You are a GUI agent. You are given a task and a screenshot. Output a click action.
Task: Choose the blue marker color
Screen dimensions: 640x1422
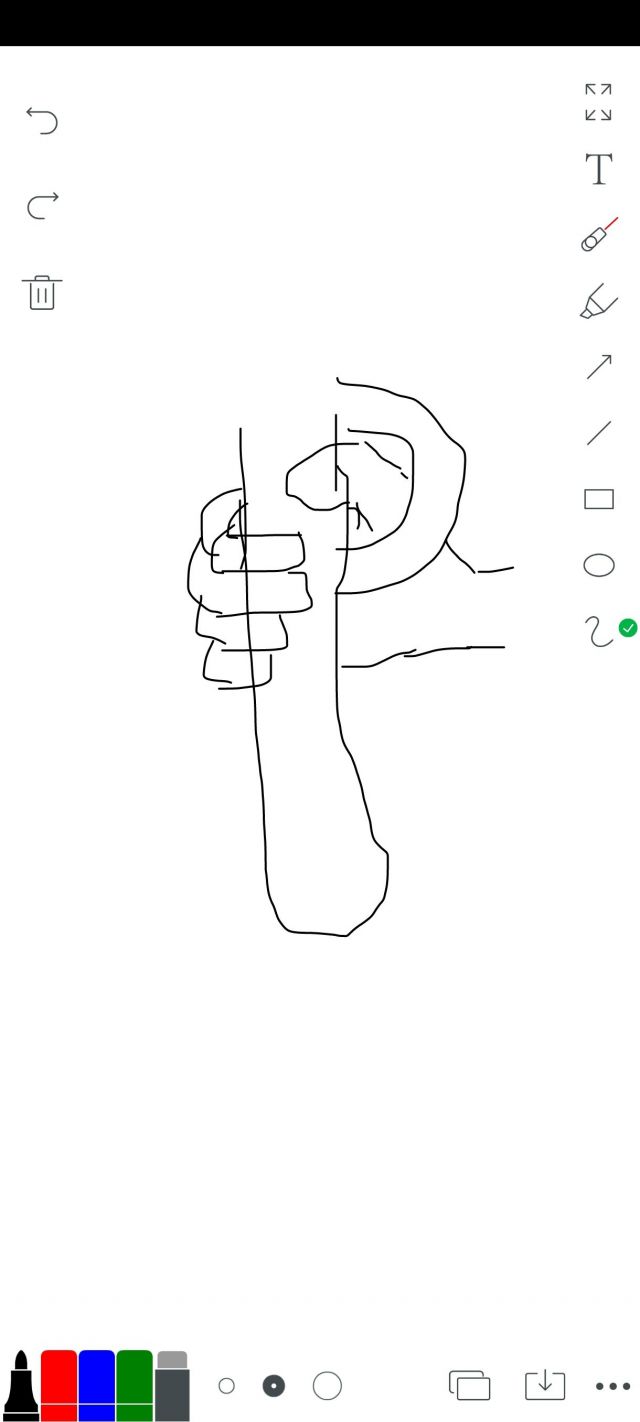coord(97,1385)
